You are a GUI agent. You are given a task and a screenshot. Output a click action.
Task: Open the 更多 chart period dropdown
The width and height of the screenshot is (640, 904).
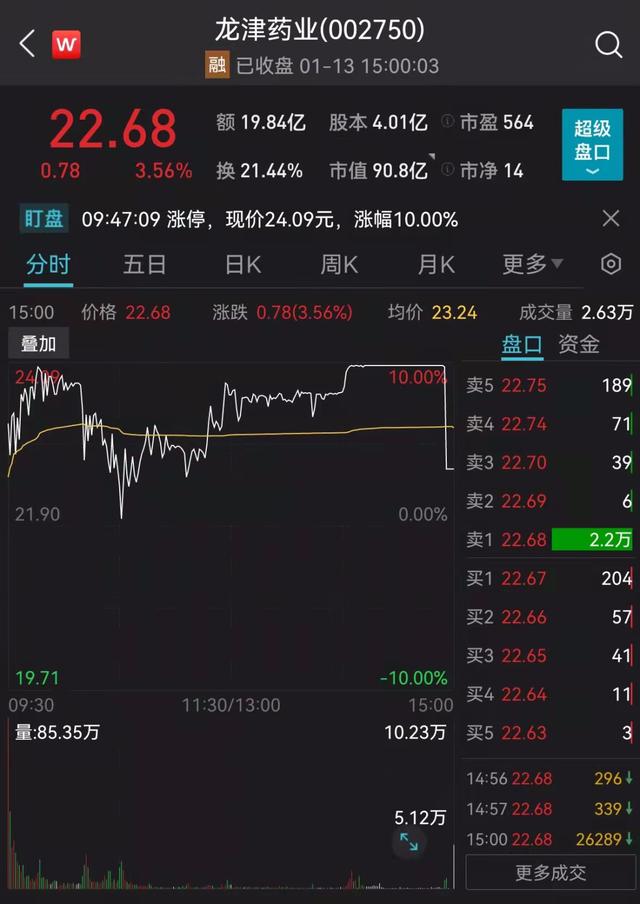click(x=532, y=265)
